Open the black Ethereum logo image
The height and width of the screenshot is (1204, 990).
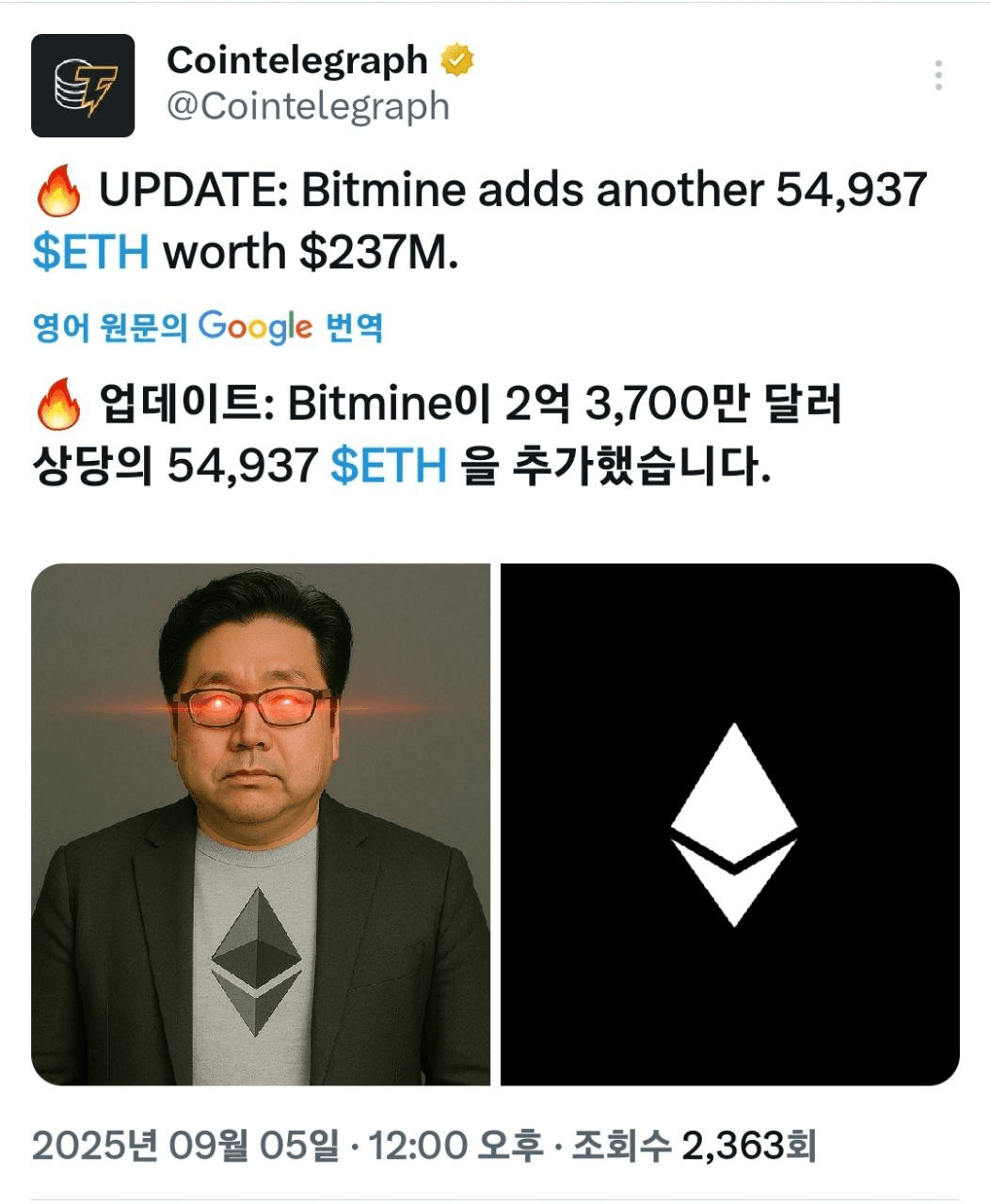(730, 824)
